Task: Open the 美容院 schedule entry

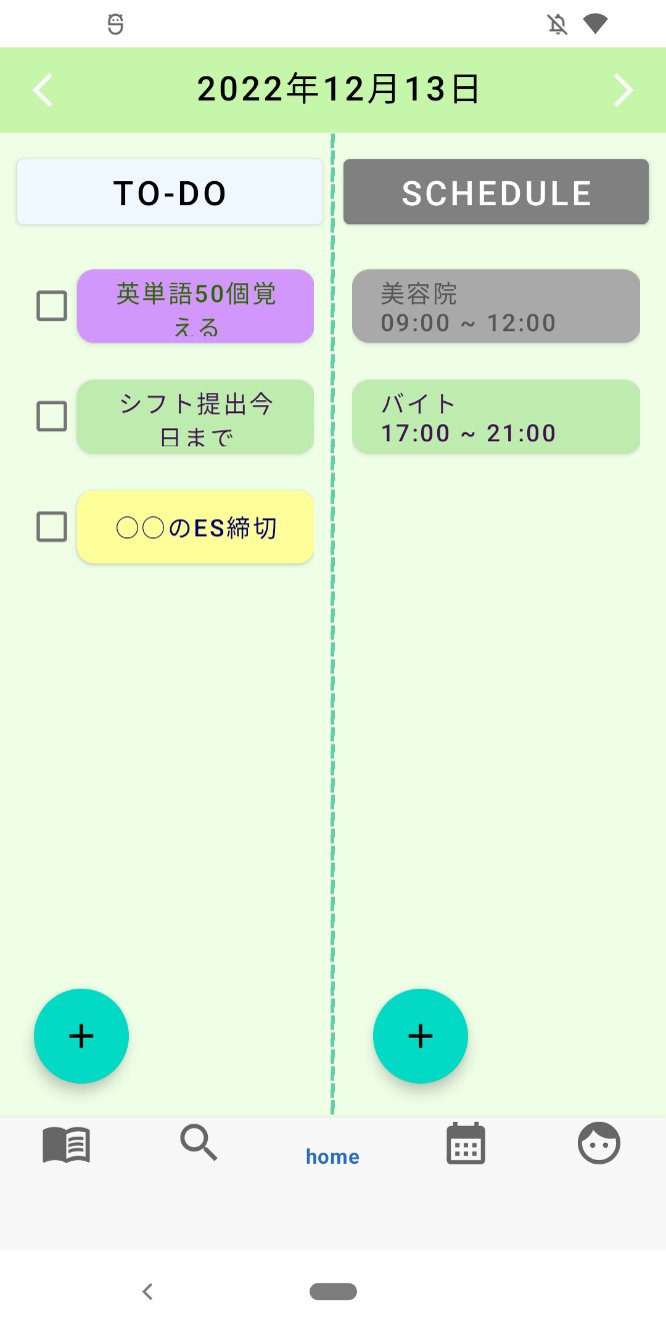Action: coord(496,306)
